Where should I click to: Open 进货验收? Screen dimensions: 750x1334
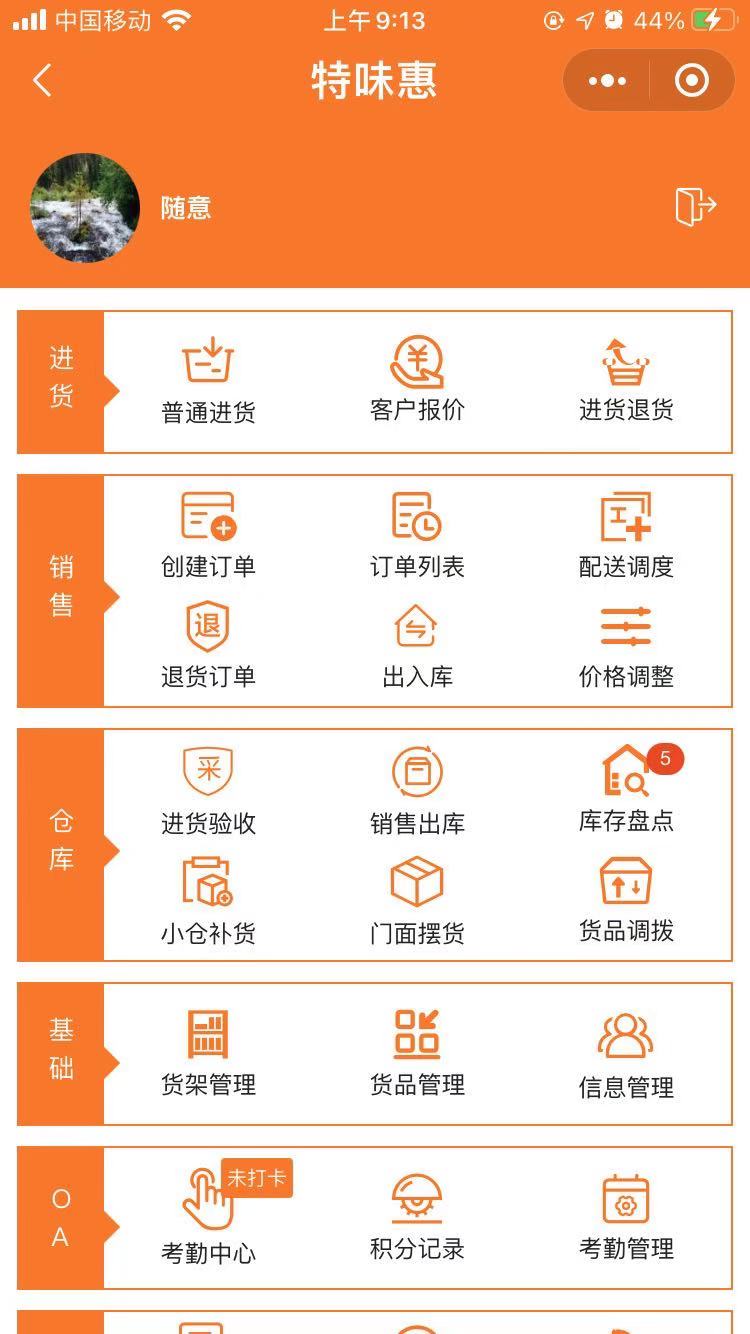pyautogui.click(x=208, y=791)
